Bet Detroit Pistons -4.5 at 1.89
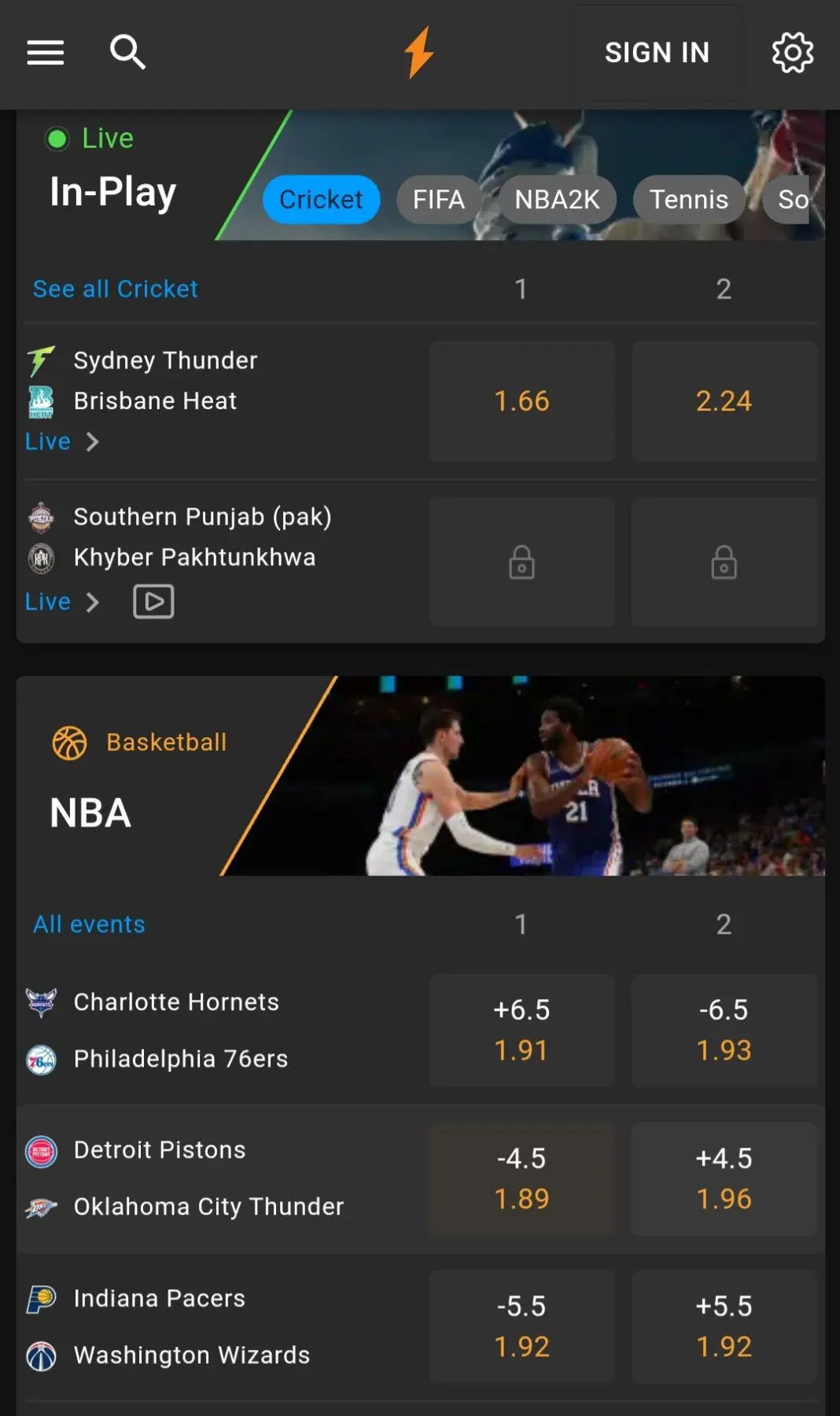The image size is (840, 1416). [x=521, y=1178]
